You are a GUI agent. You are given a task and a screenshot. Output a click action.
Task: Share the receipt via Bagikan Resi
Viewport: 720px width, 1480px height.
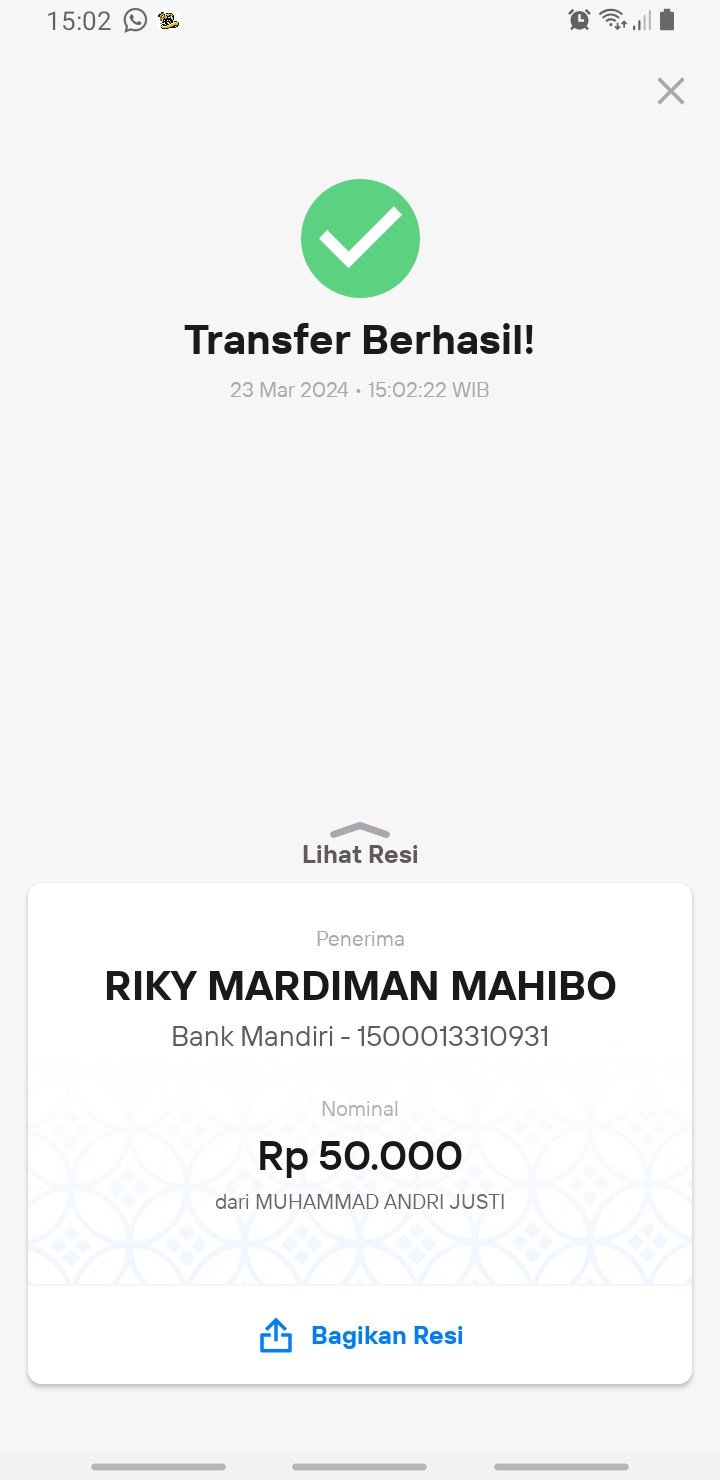click(360, 1335)
